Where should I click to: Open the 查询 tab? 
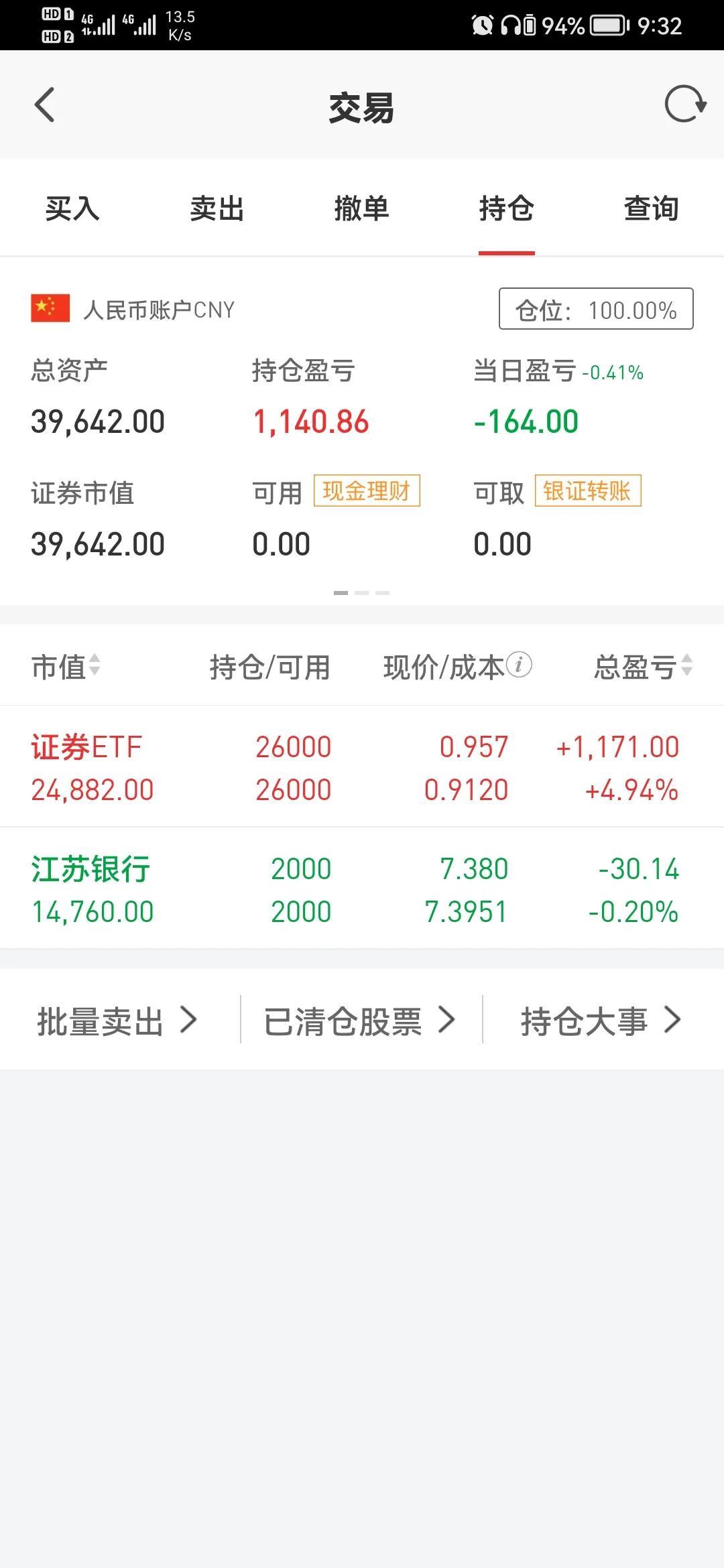[x=652, y=208]
